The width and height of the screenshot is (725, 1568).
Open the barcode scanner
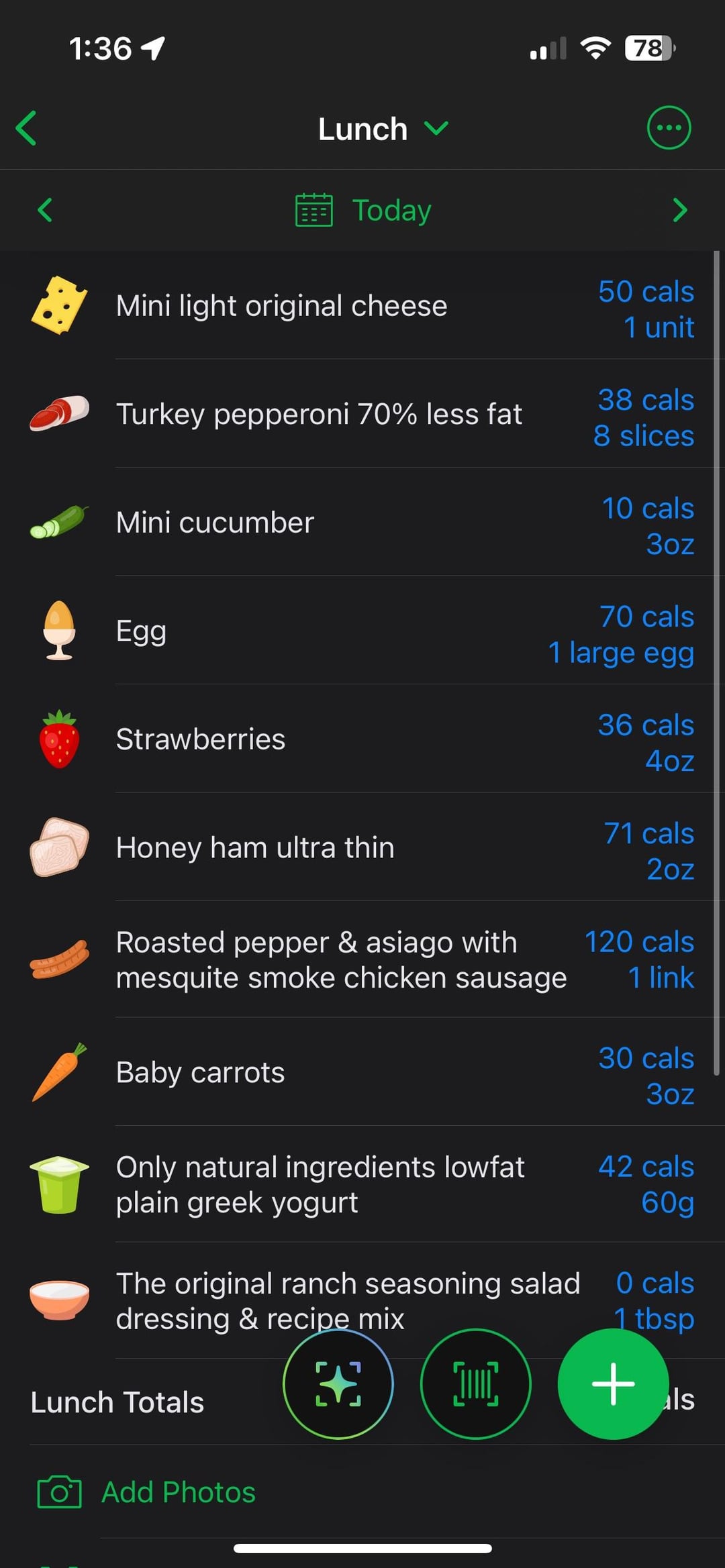[475, 1383]
